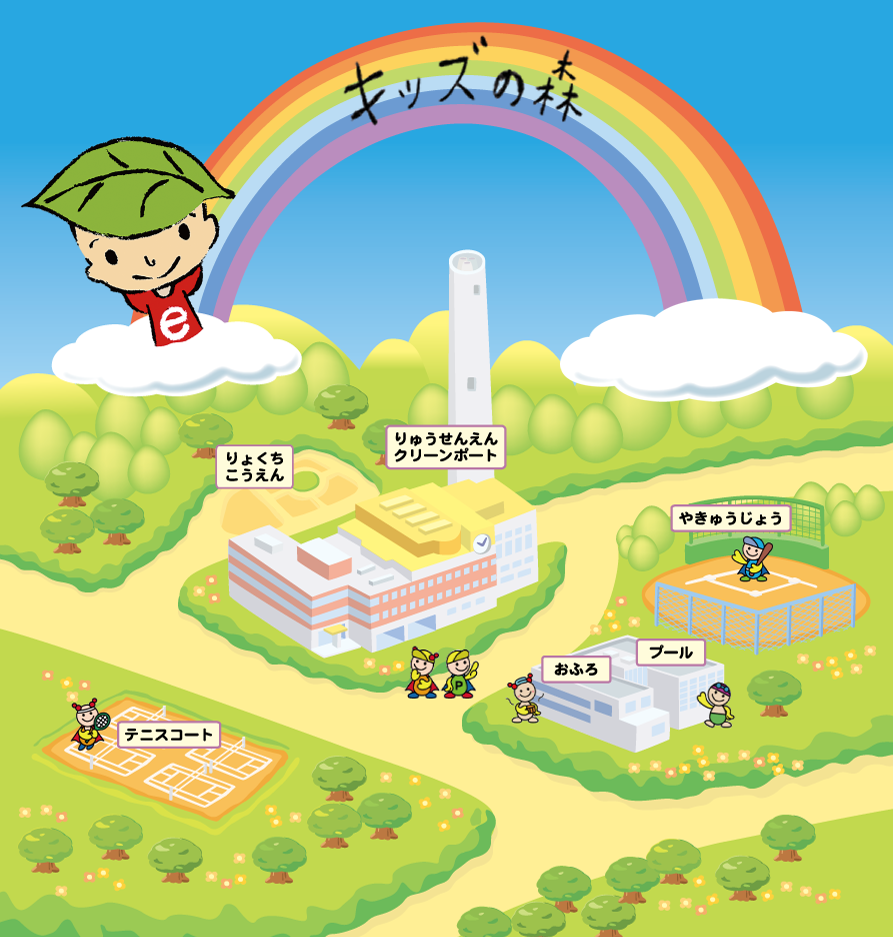Open the やきゅうじょう label
Viewport: 893px width, 937px height.
coord(730,517)
